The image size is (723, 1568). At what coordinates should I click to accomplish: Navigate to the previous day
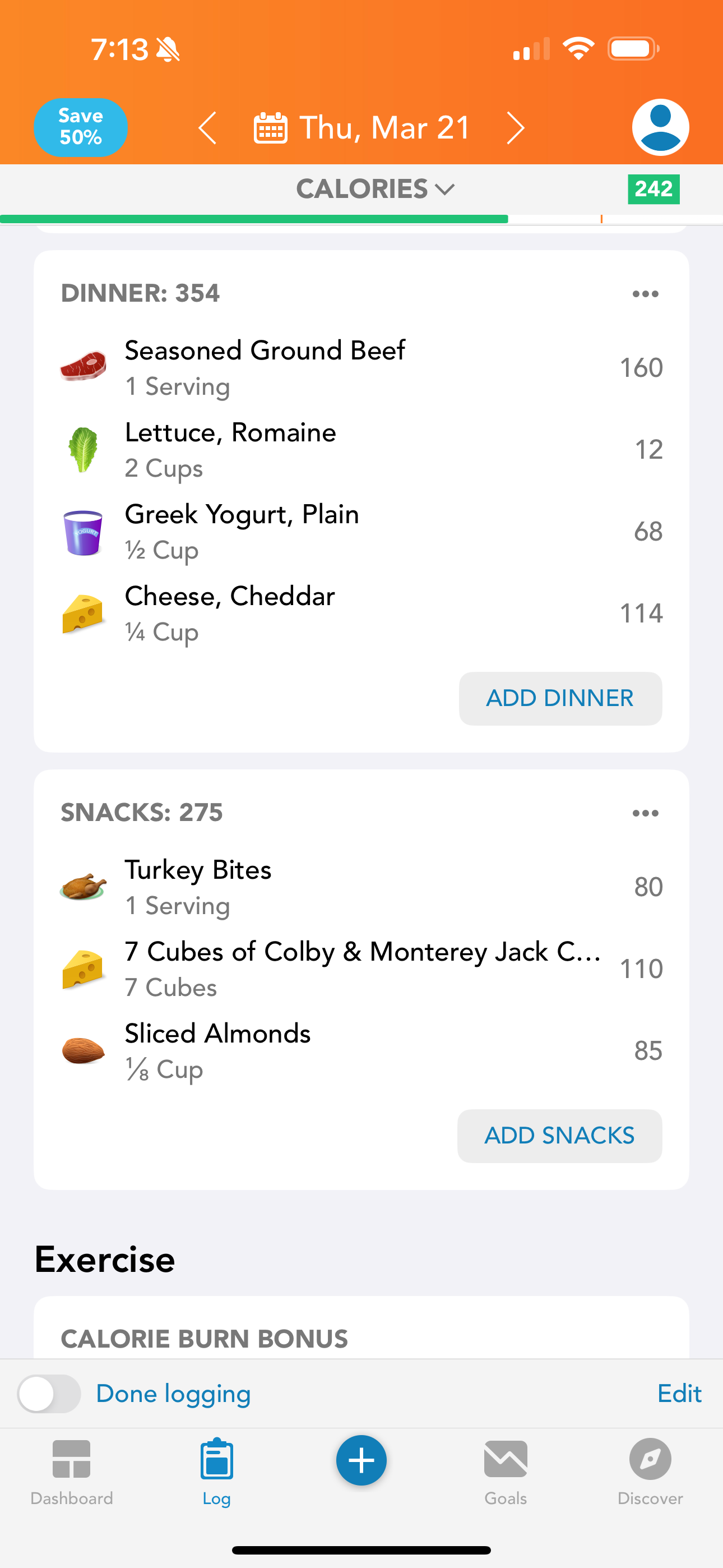coord(207,127)
